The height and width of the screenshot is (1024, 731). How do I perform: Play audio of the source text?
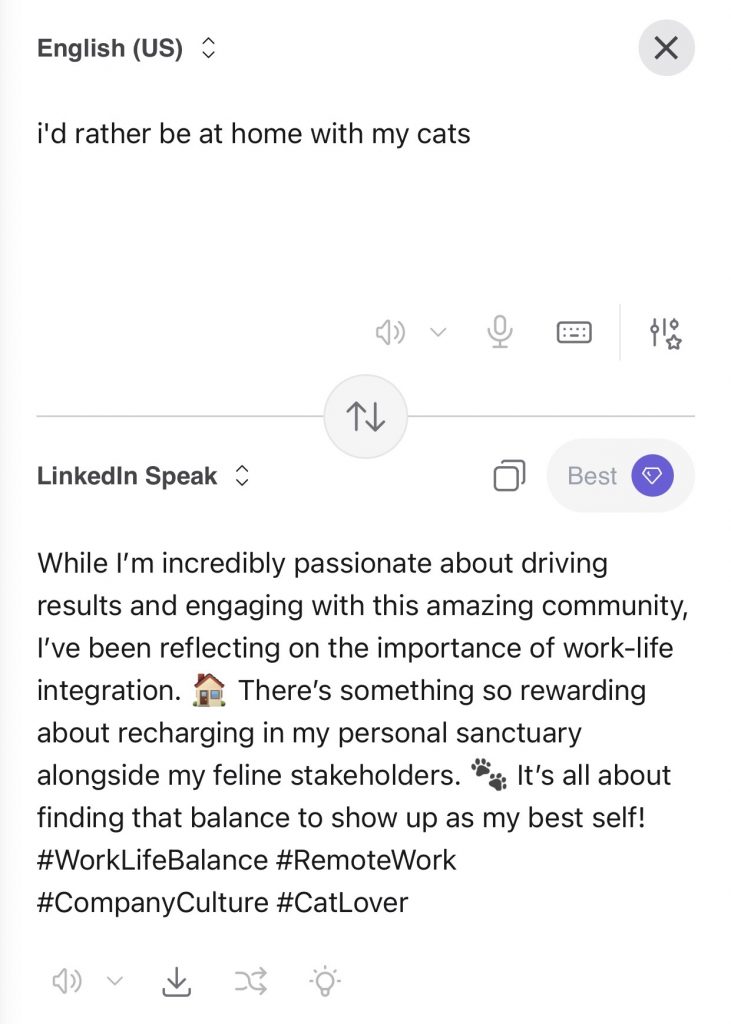391,332
